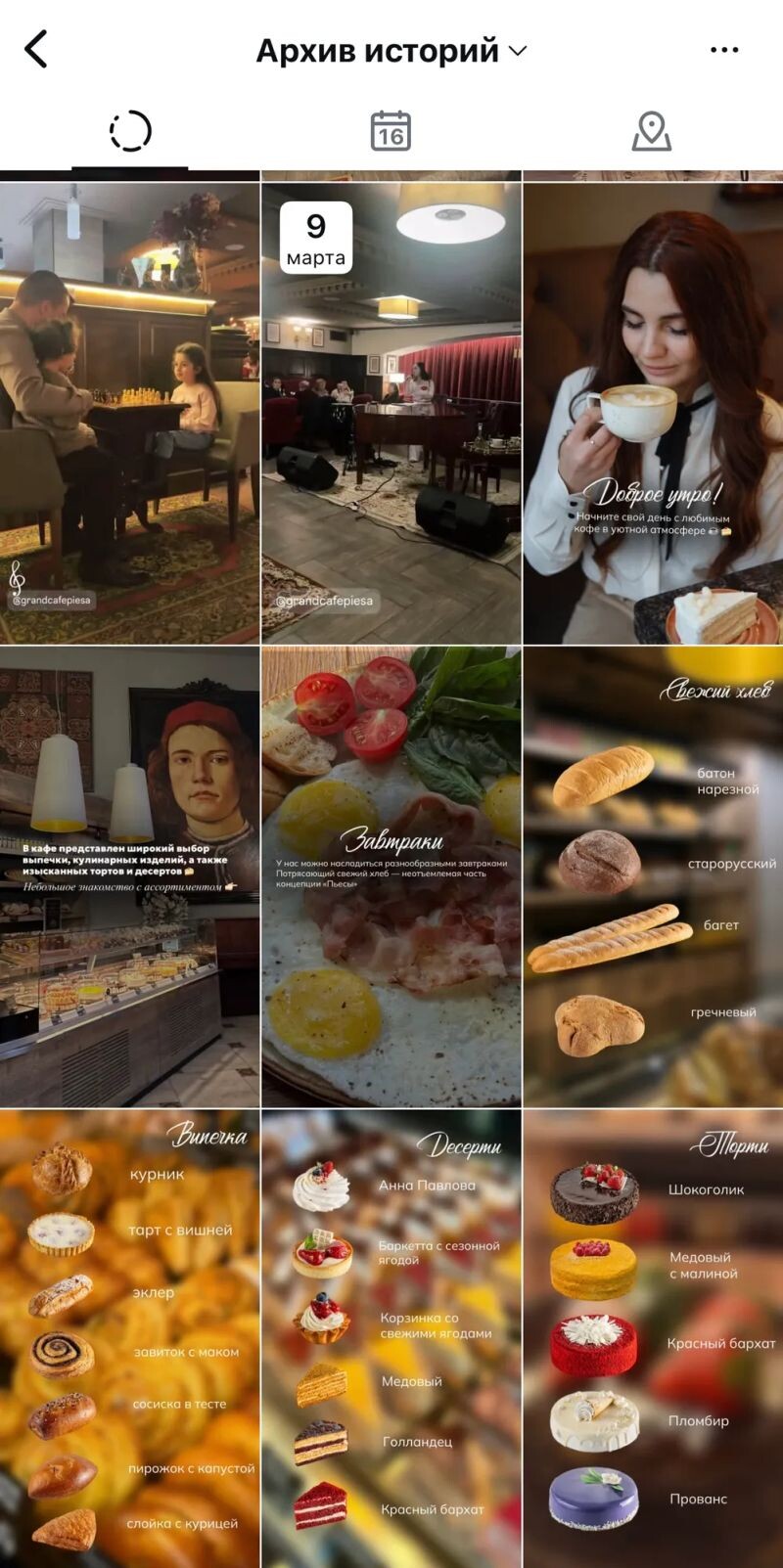This screenshot has width=783, height=1568.
Task: Open the story with the chess players
Action: 129,413
